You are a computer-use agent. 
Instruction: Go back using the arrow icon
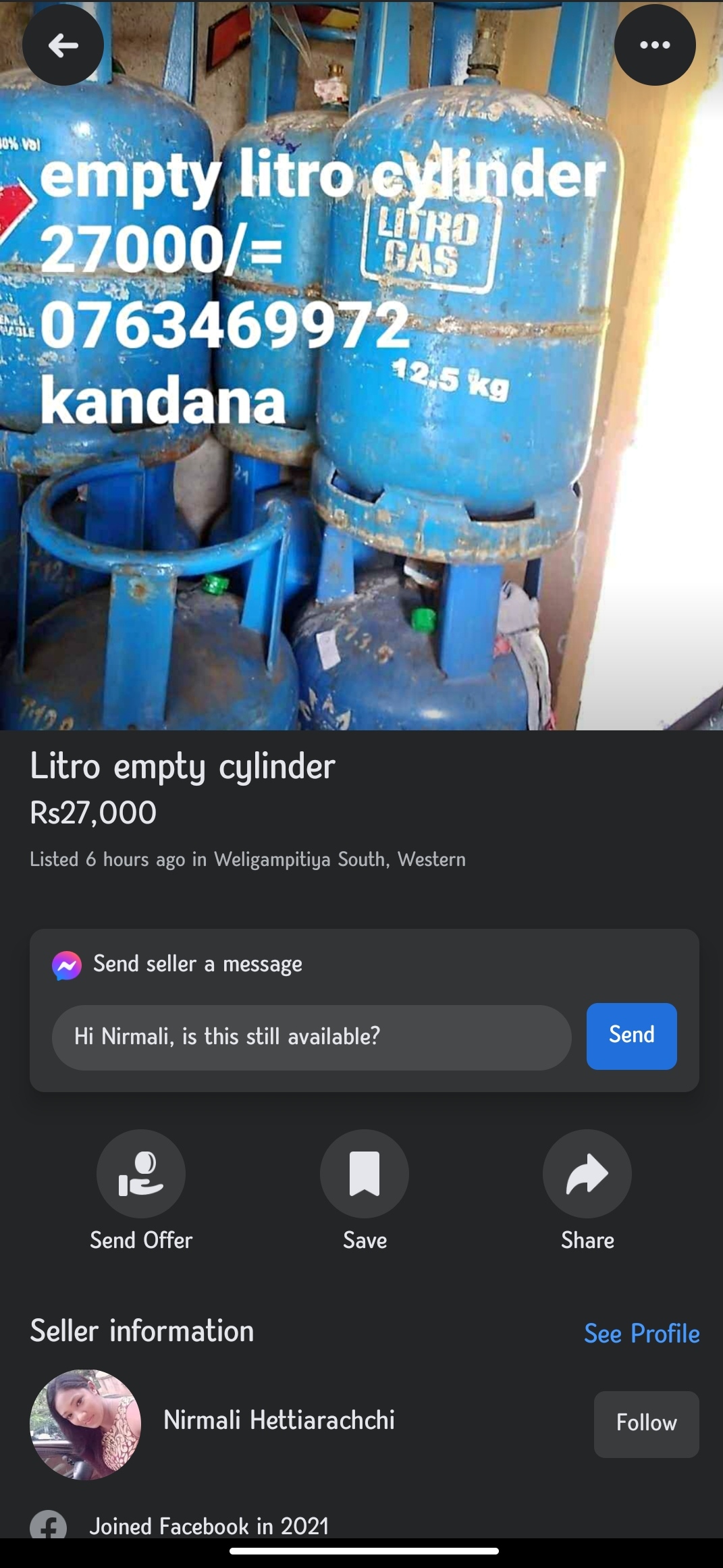tap(63, 45)
